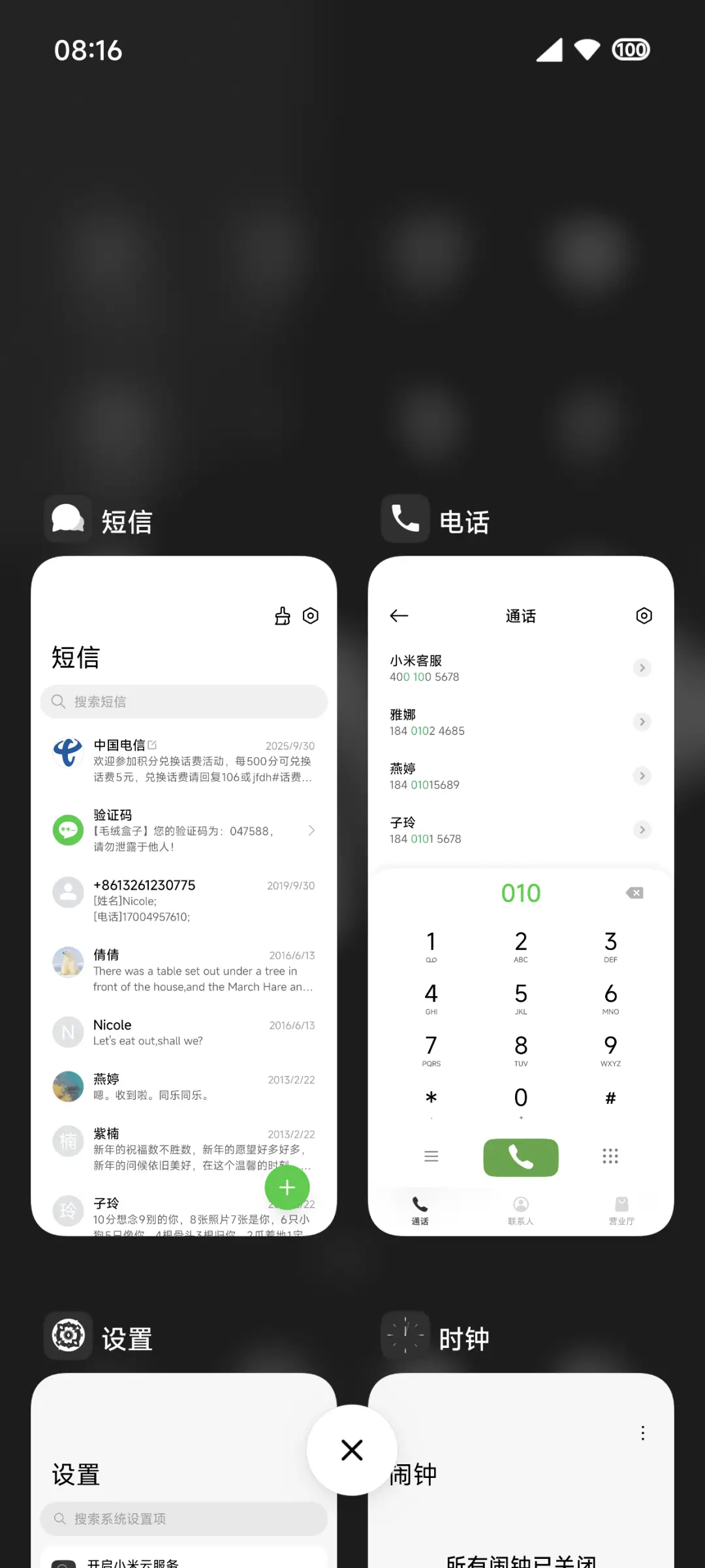Tap the 电话 app icon header
Screen dimensions: 705x1568
click(405, 519)
